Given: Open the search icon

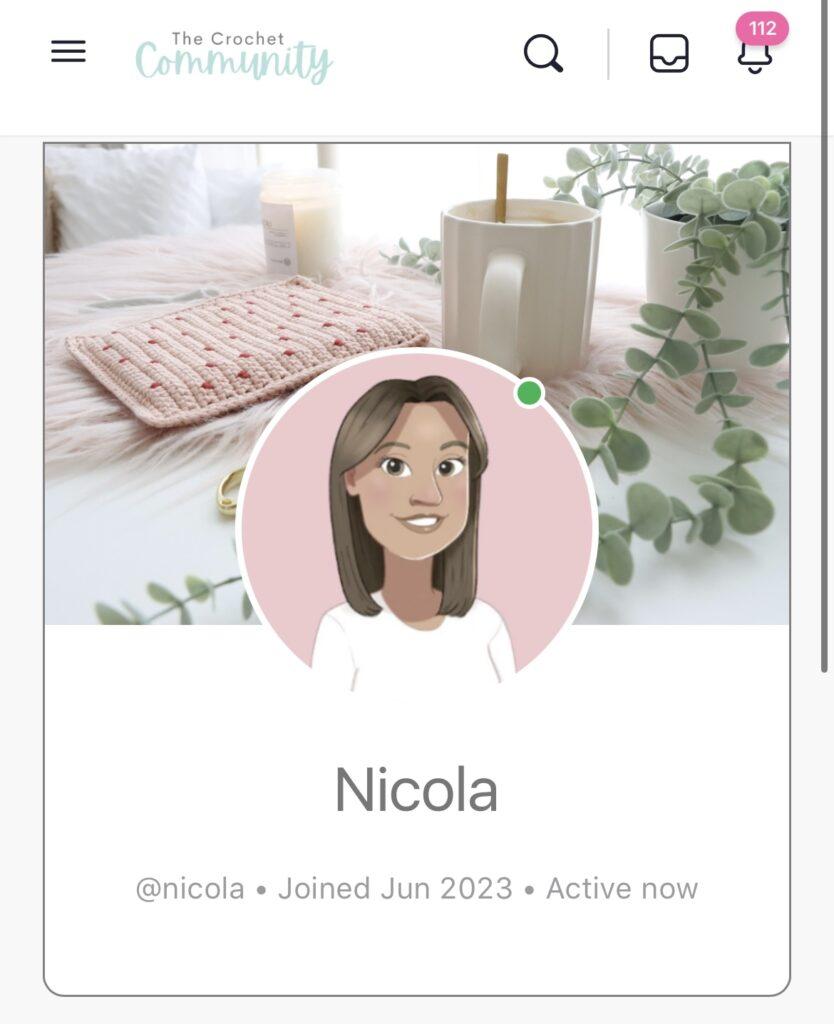Looking at the screenshot, I should 543,53.
